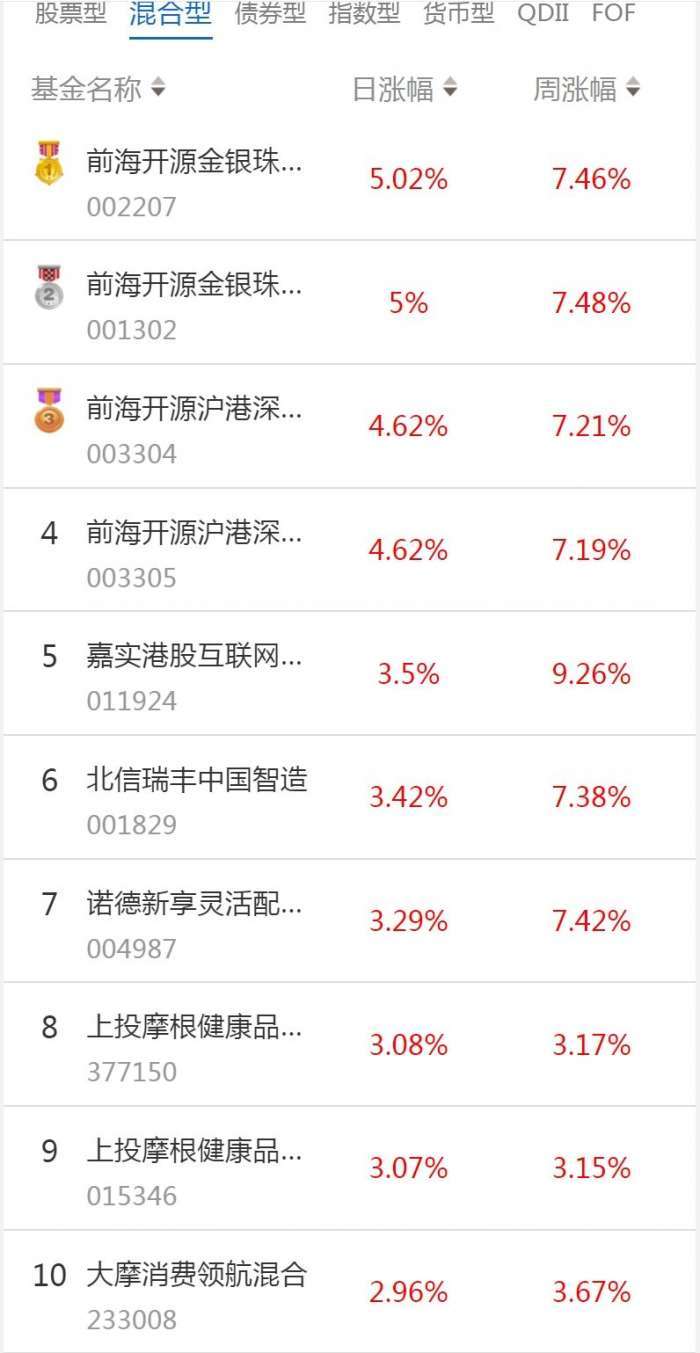Switch to the QDII tab
This screenshot has height=1353, width=700.
543,14
